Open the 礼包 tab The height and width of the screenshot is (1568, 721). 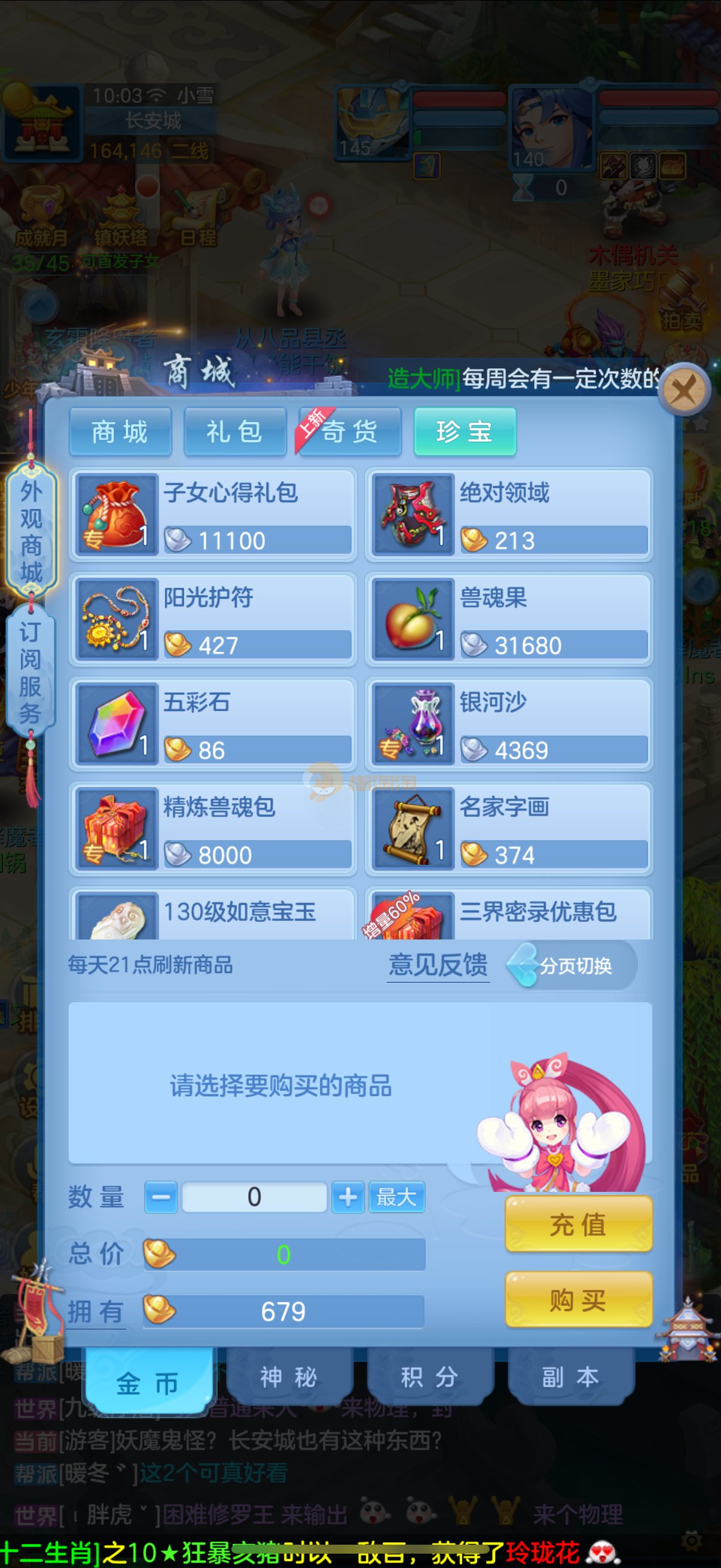point(234,432)
